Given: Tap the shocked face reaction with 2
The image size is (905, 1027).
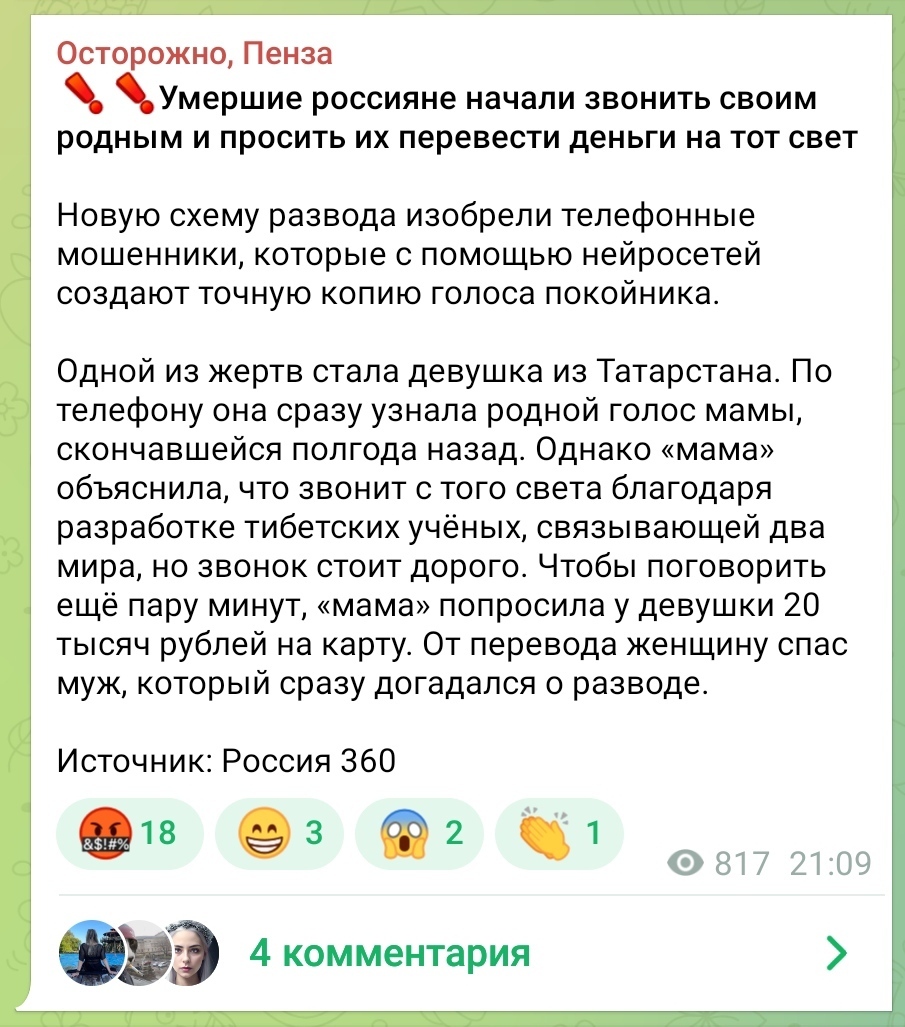Looking at the screenshot, I should point(419,832).
